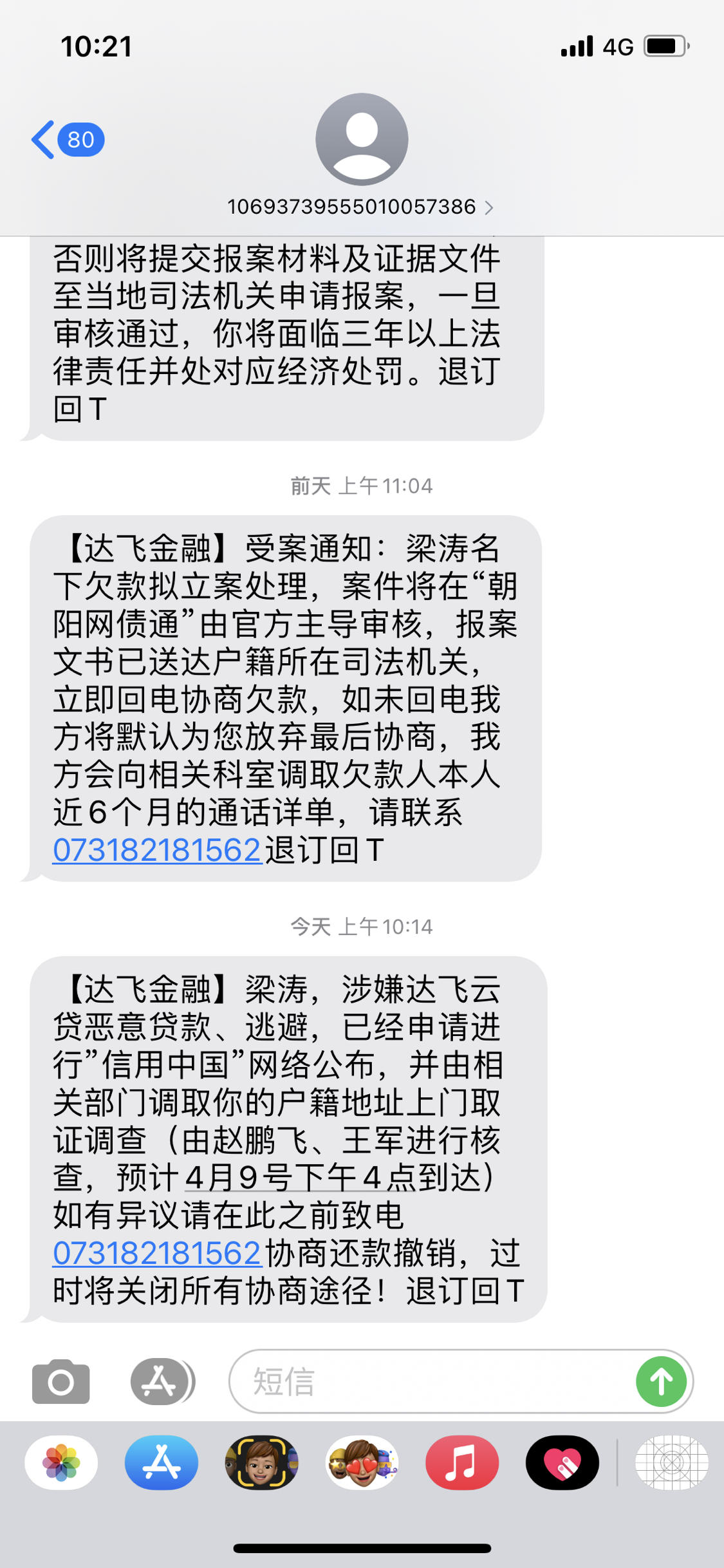Open the camera to attach a photo

pos(61,1381)
